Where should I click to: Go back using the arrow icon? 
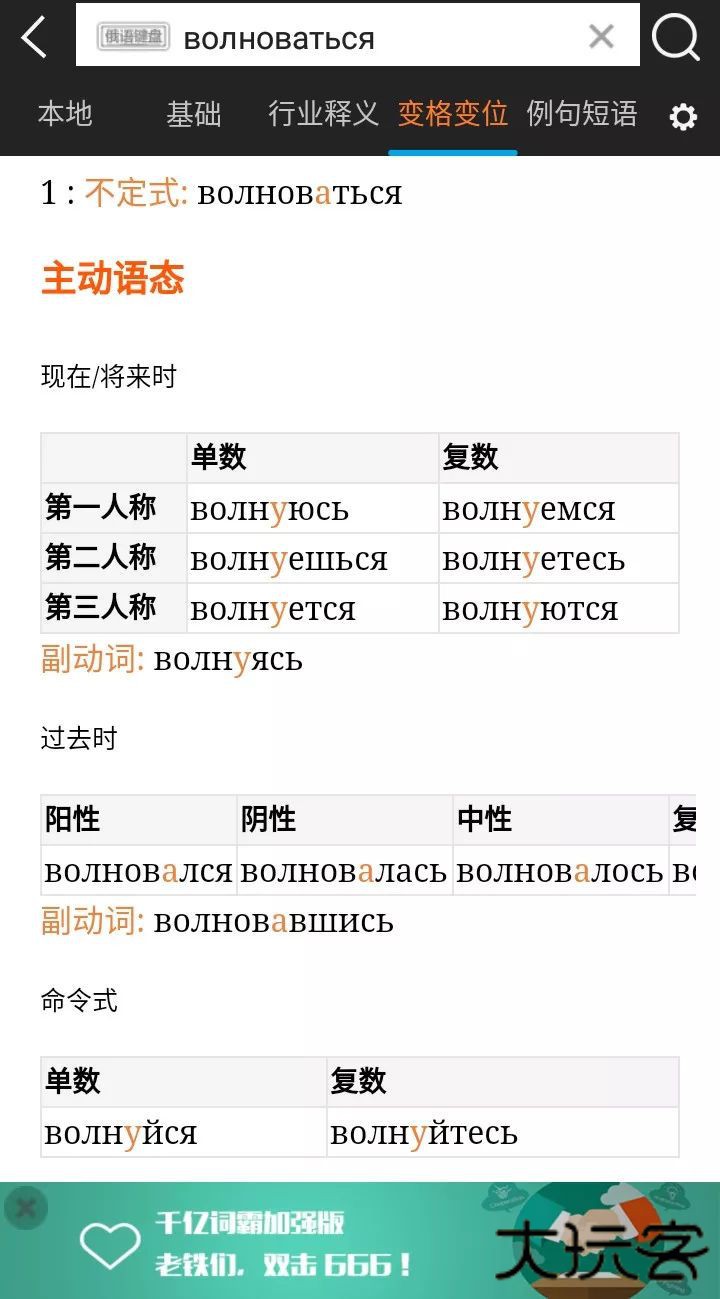pos(34,38)
